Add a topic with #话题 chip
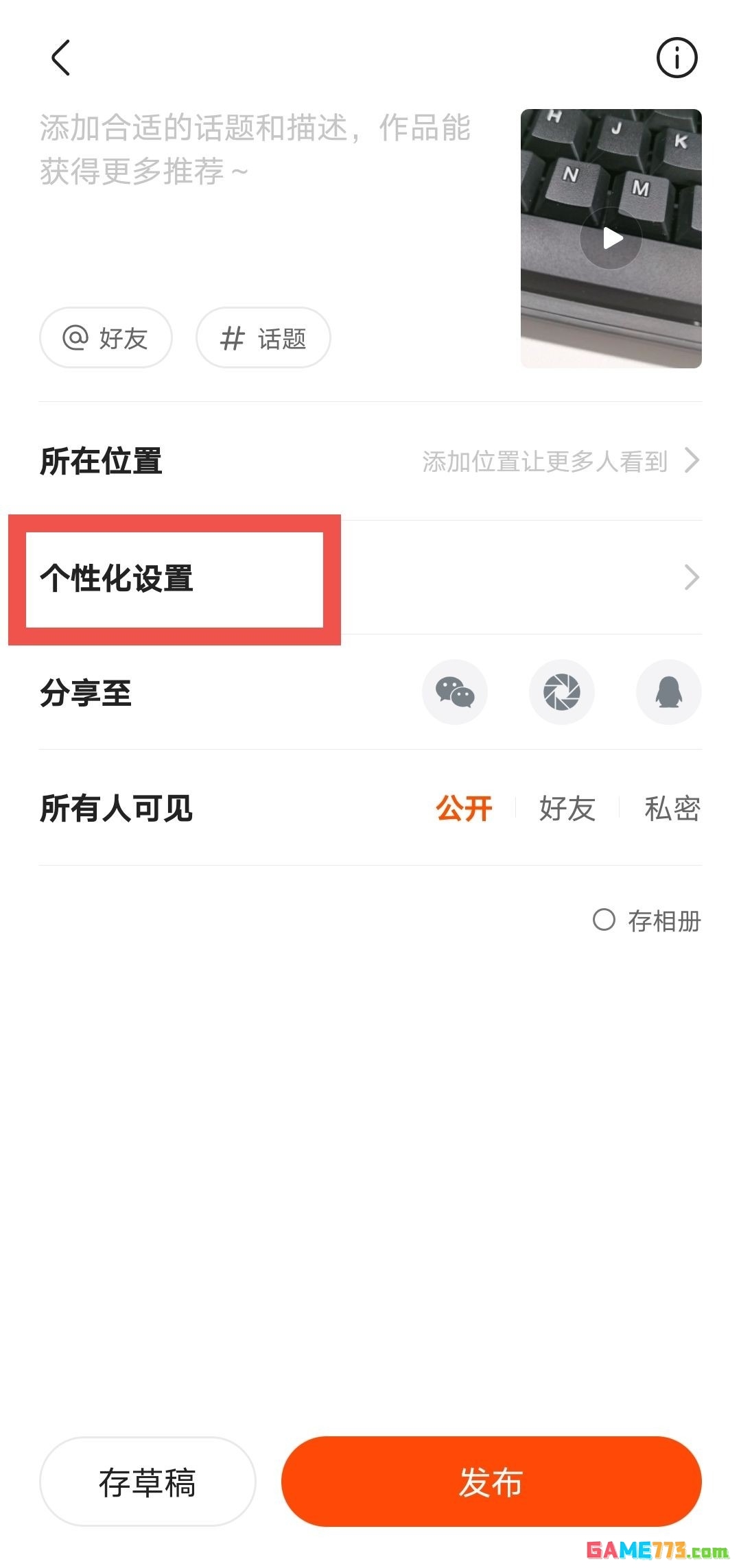Screen dimensions: 741x1568 pyautogui.click(x=263, y=337)
